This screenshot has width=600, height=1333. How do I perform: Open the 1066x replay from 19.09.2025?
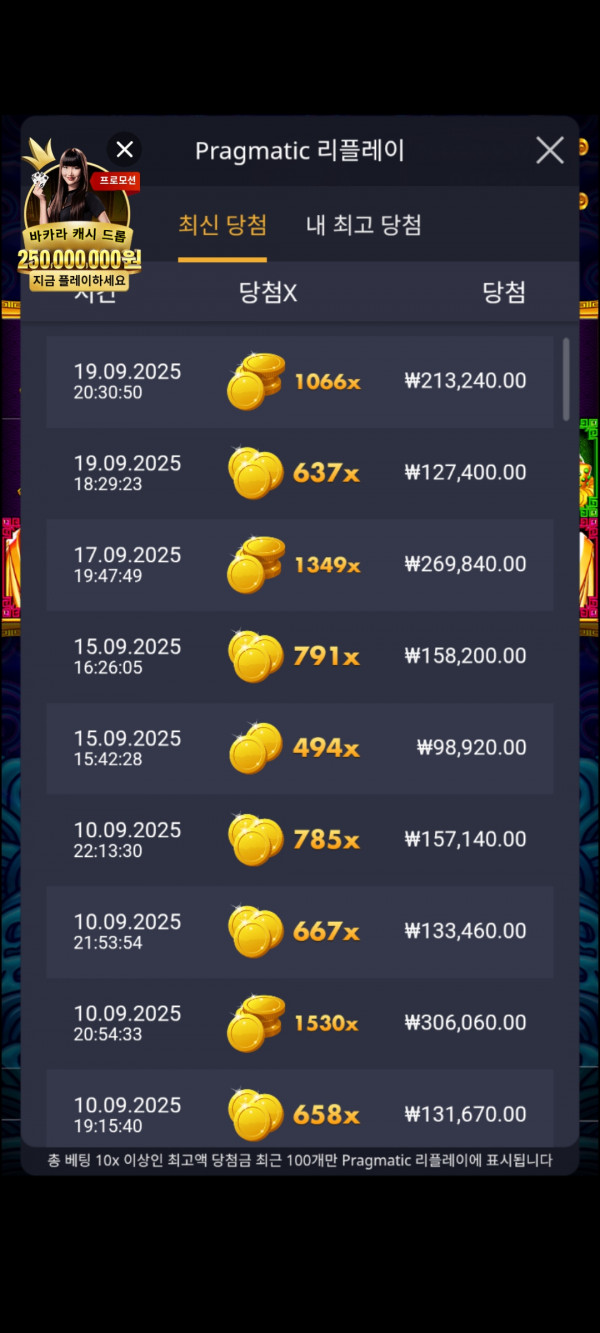tap(300, 381)
